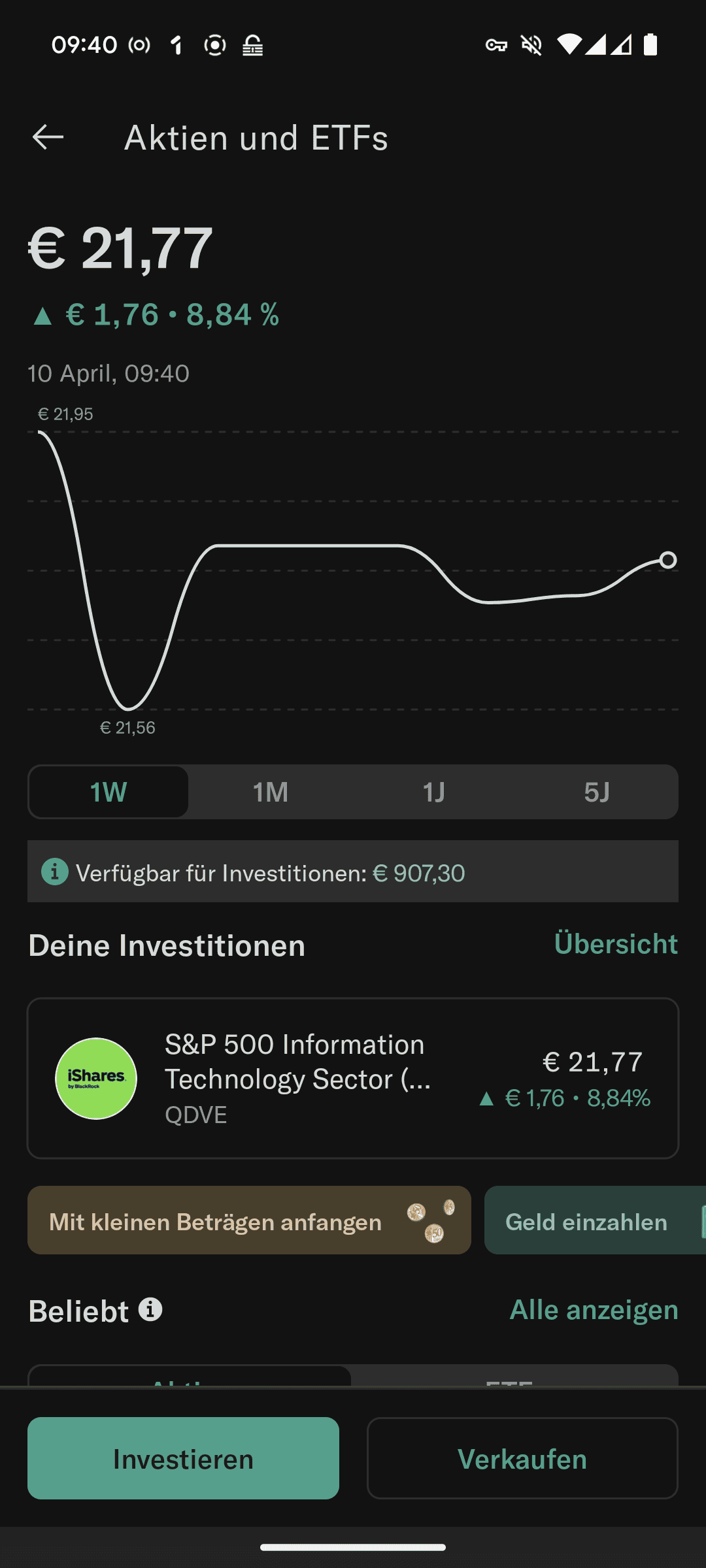Go back from Aktien und ETFs
The width and height of the screenshot is (706, 1568).
pyautogui.click(x=48, y=137)
